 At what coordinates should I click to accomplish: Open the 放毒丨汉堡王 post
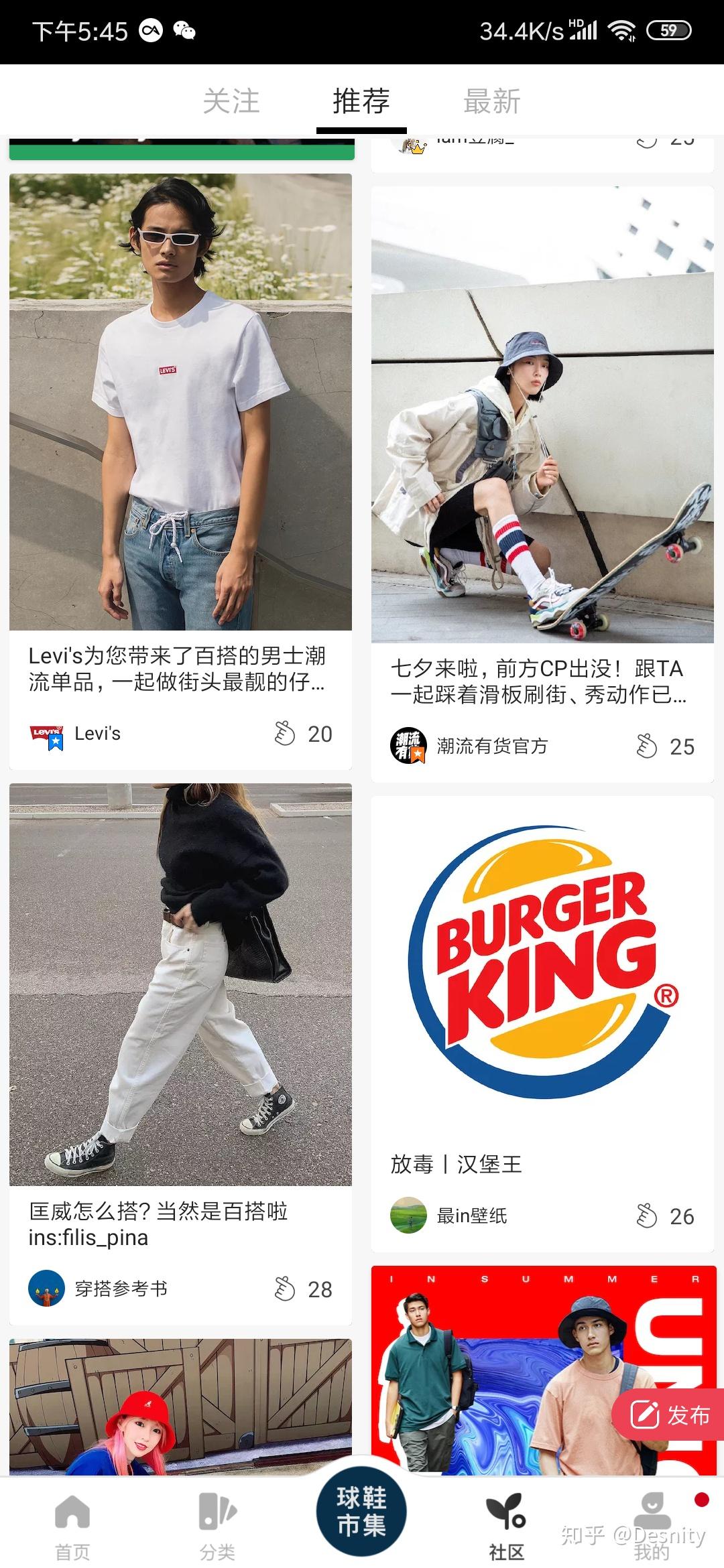(542, 965)
